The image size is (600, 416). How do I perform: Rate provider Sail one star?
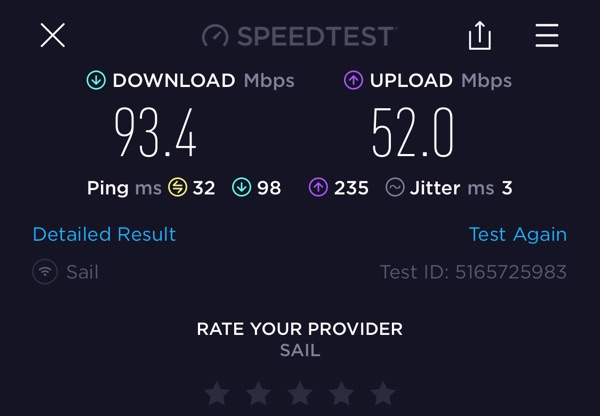click(x=216, y=394)
